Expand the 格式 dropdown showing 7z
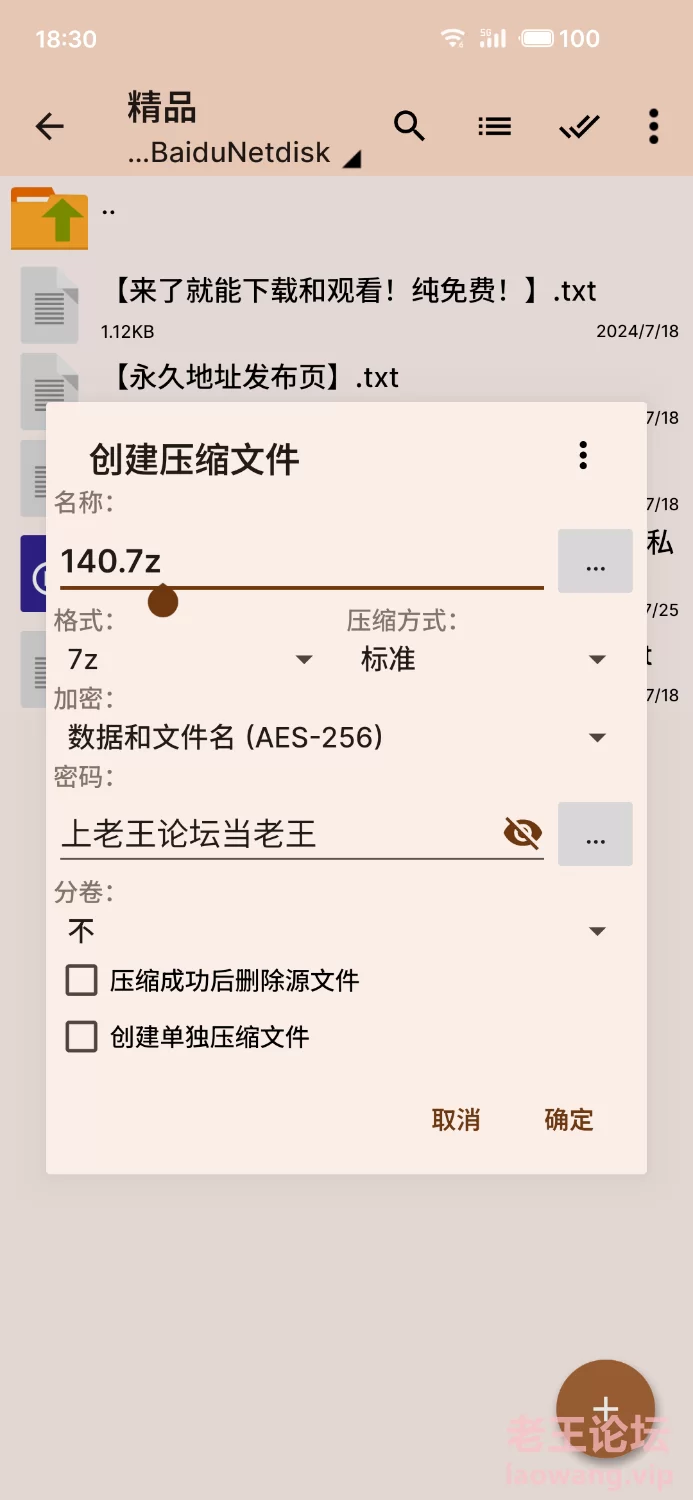The image size is (693, 1500). [190, 659]
